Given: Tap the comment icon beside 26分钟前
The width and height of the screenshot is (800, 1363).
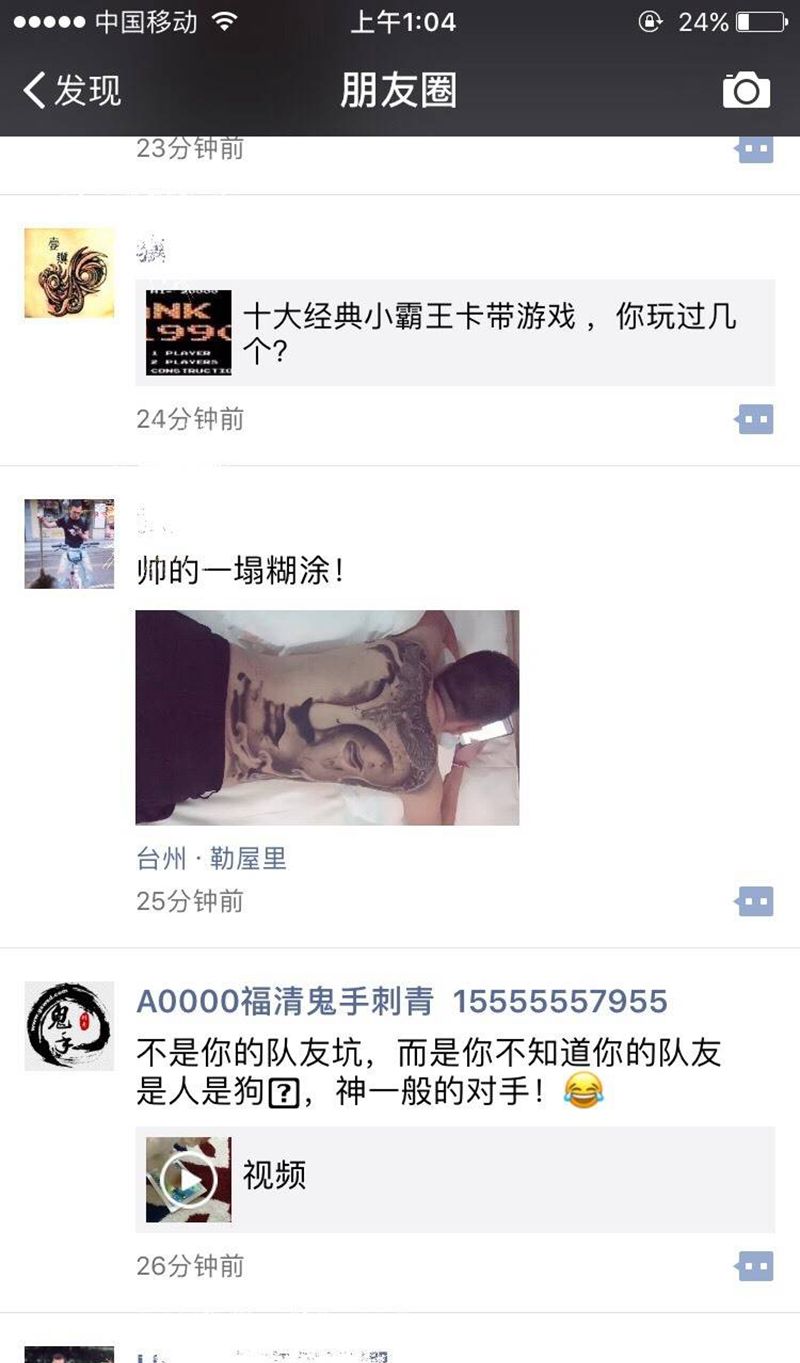Looking at the screenshot, I should tap(755, 1266).
